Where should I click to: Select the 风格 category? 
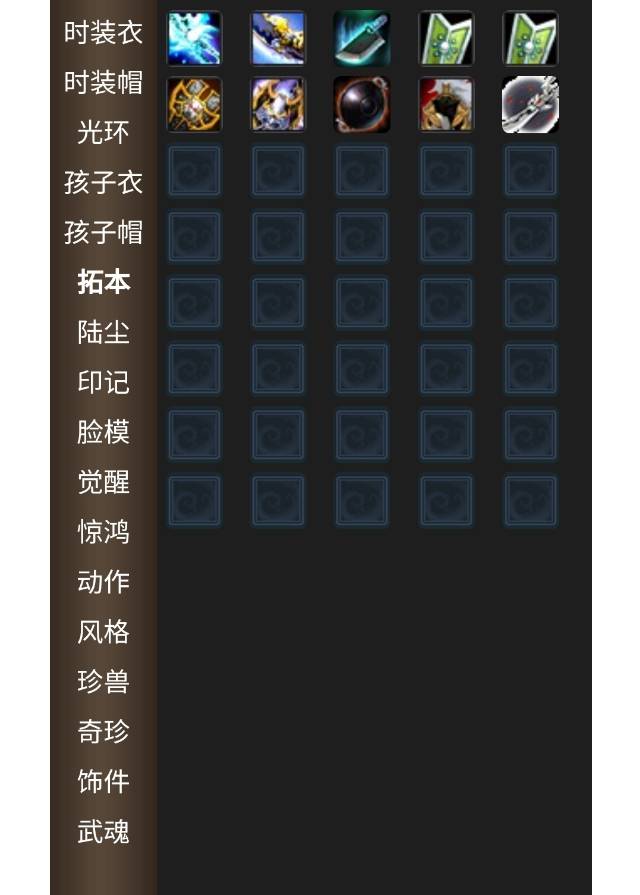click(103, 632)
